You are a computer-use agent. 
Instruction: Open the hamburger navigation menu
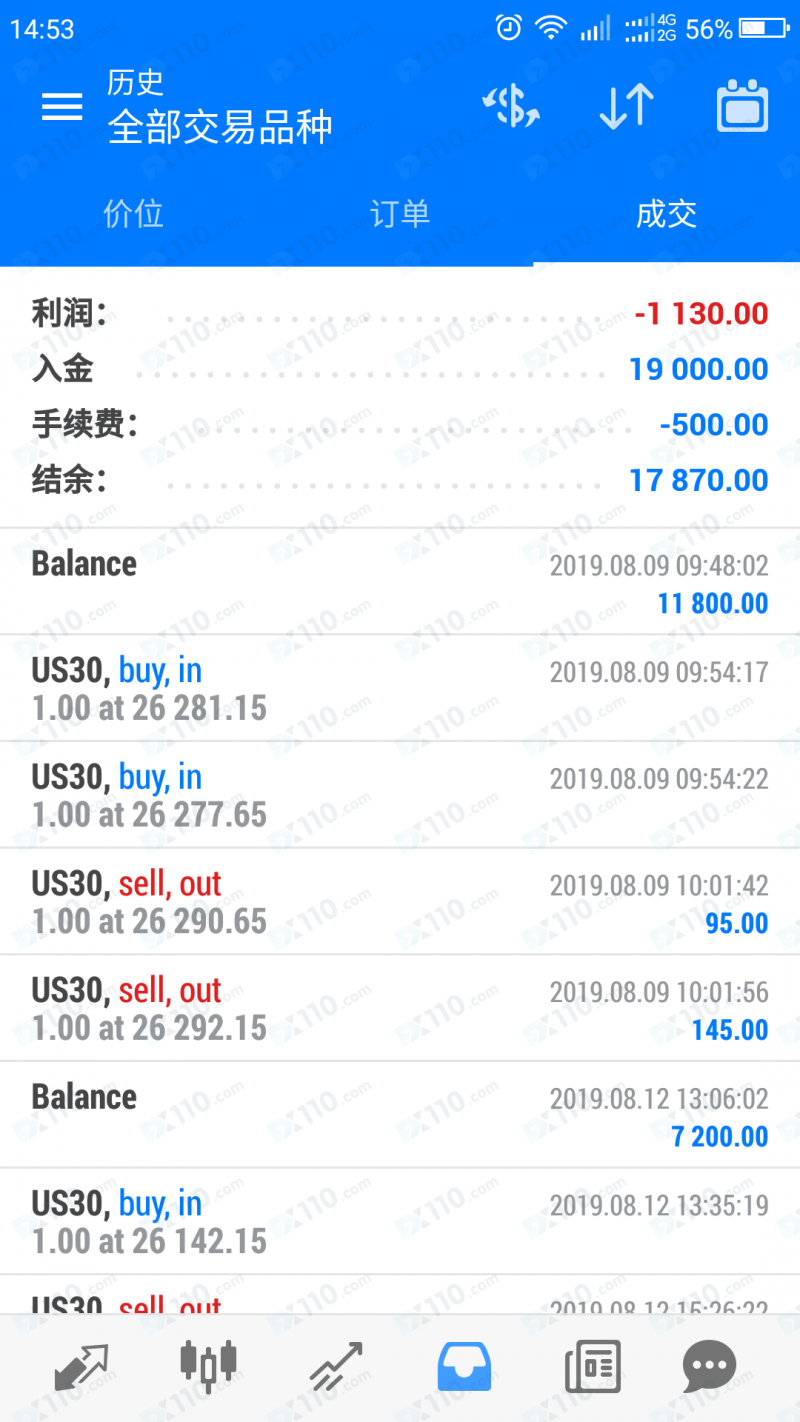pos(62,107)
